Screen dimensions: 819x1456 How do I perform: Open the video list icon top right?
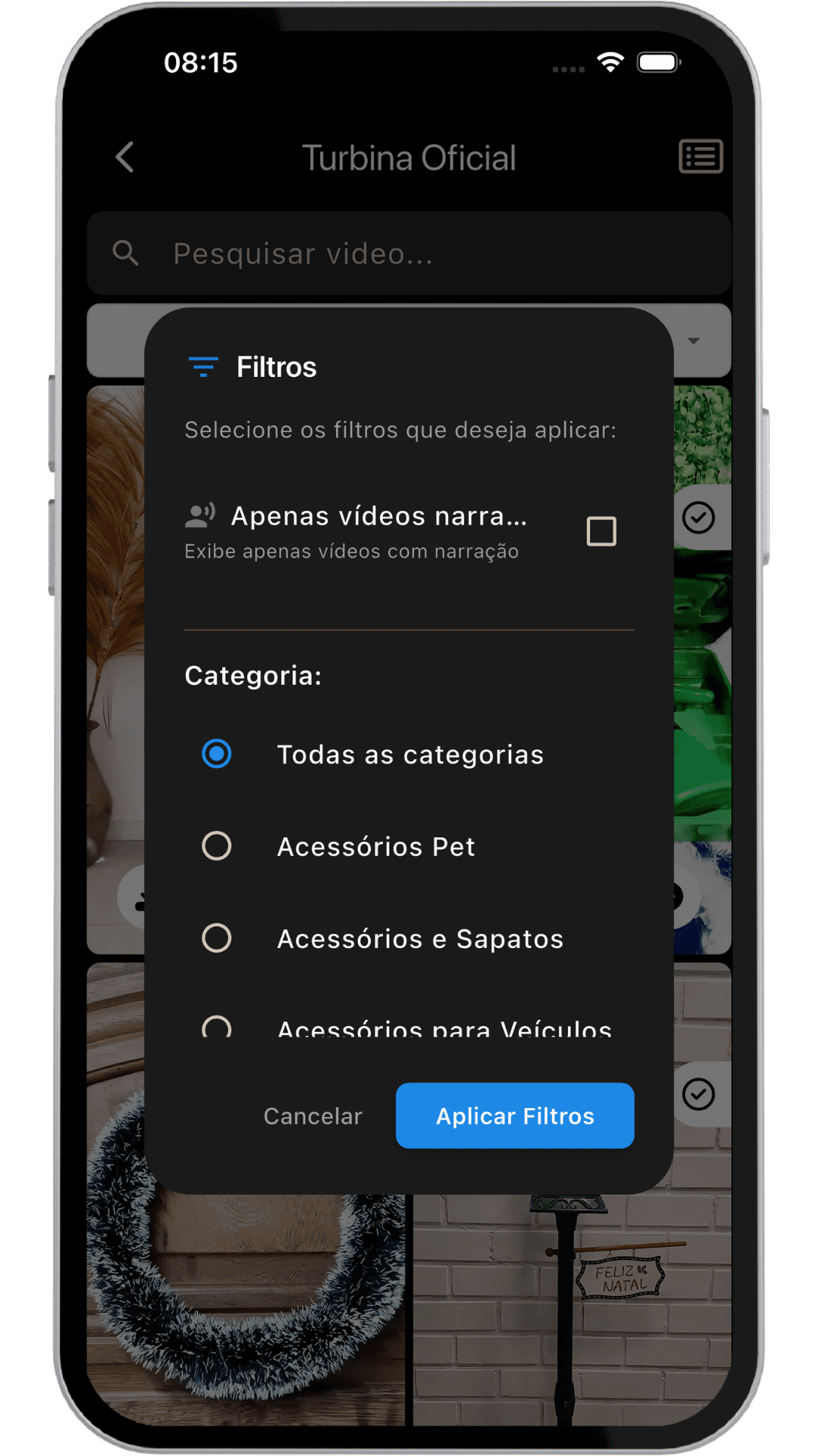700,157
